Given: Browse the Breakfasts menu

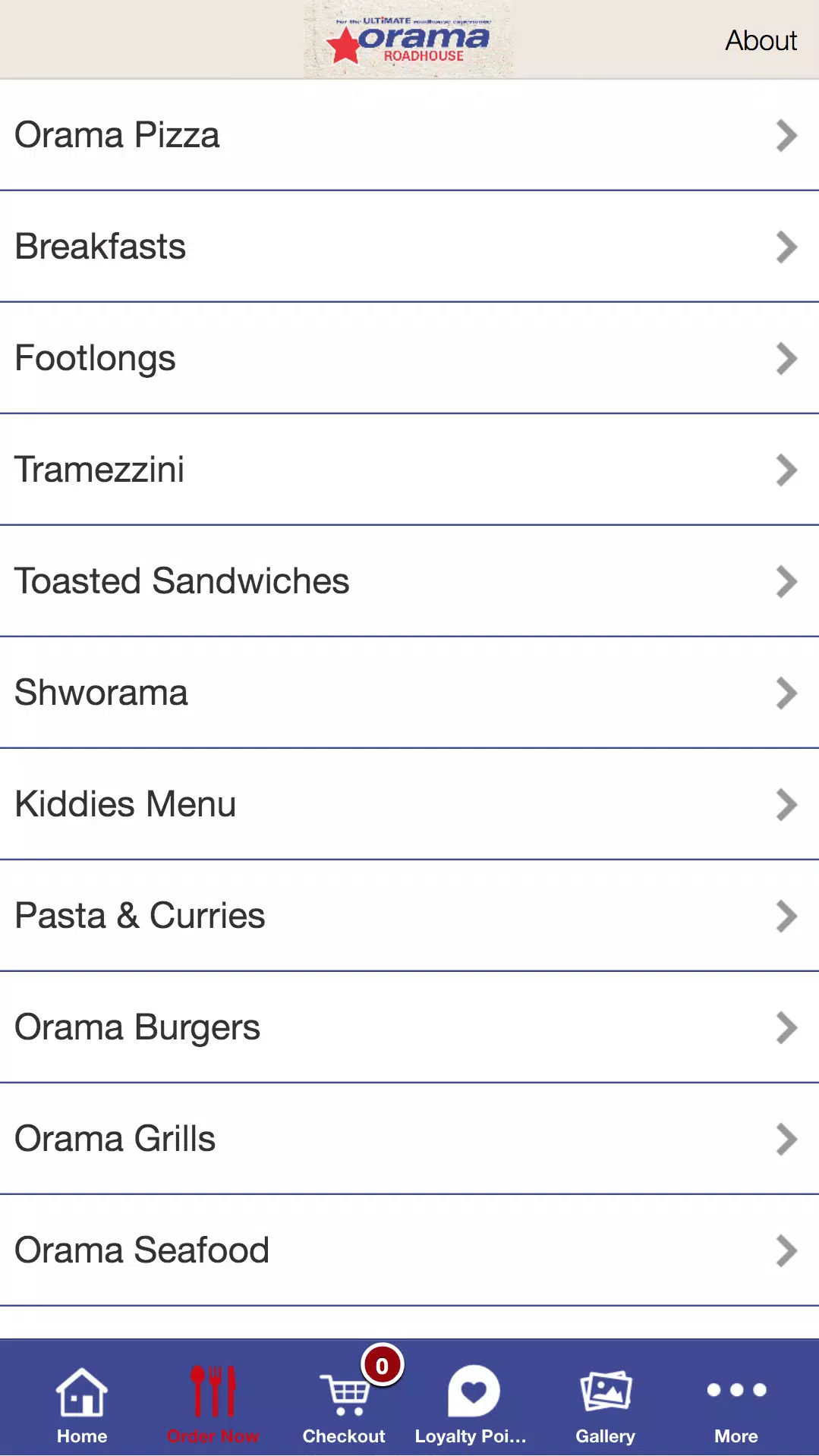Looking at the screenshot, I should (x=409, y=247).
